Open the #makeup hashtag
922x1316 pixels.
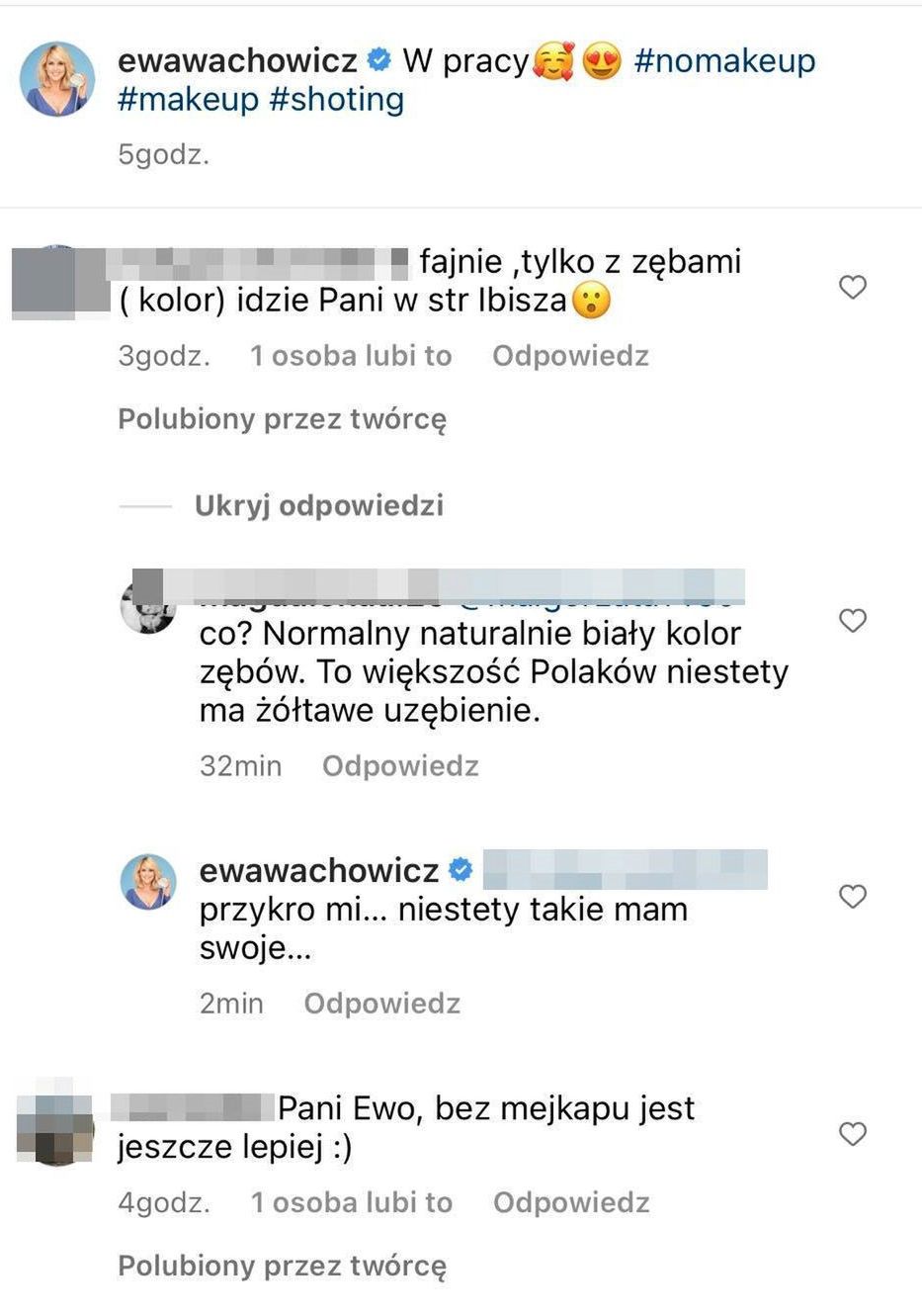click(x=188, y=100)
